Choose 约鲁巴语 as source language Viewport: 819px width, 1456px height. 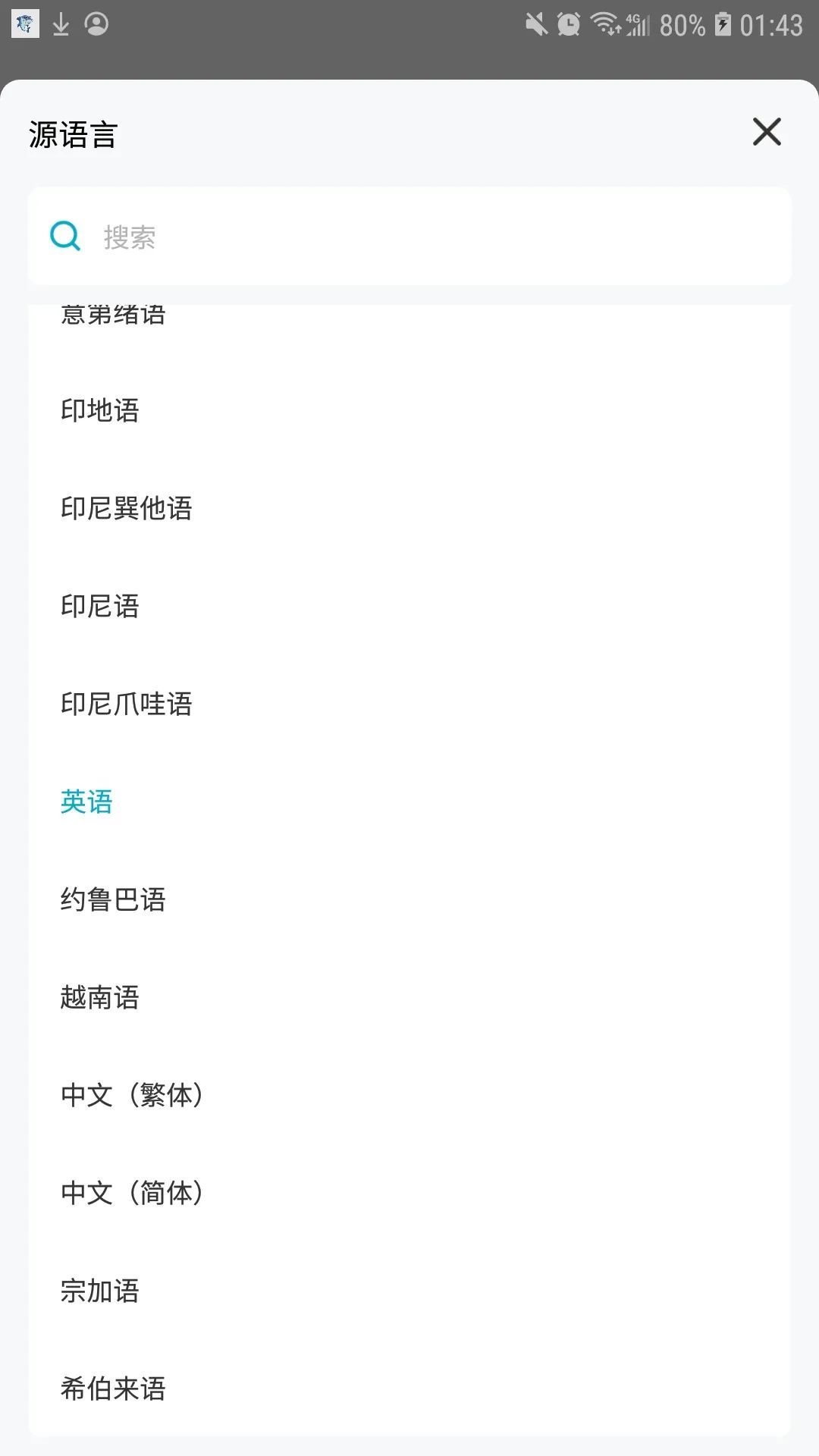tap(114, 899)
